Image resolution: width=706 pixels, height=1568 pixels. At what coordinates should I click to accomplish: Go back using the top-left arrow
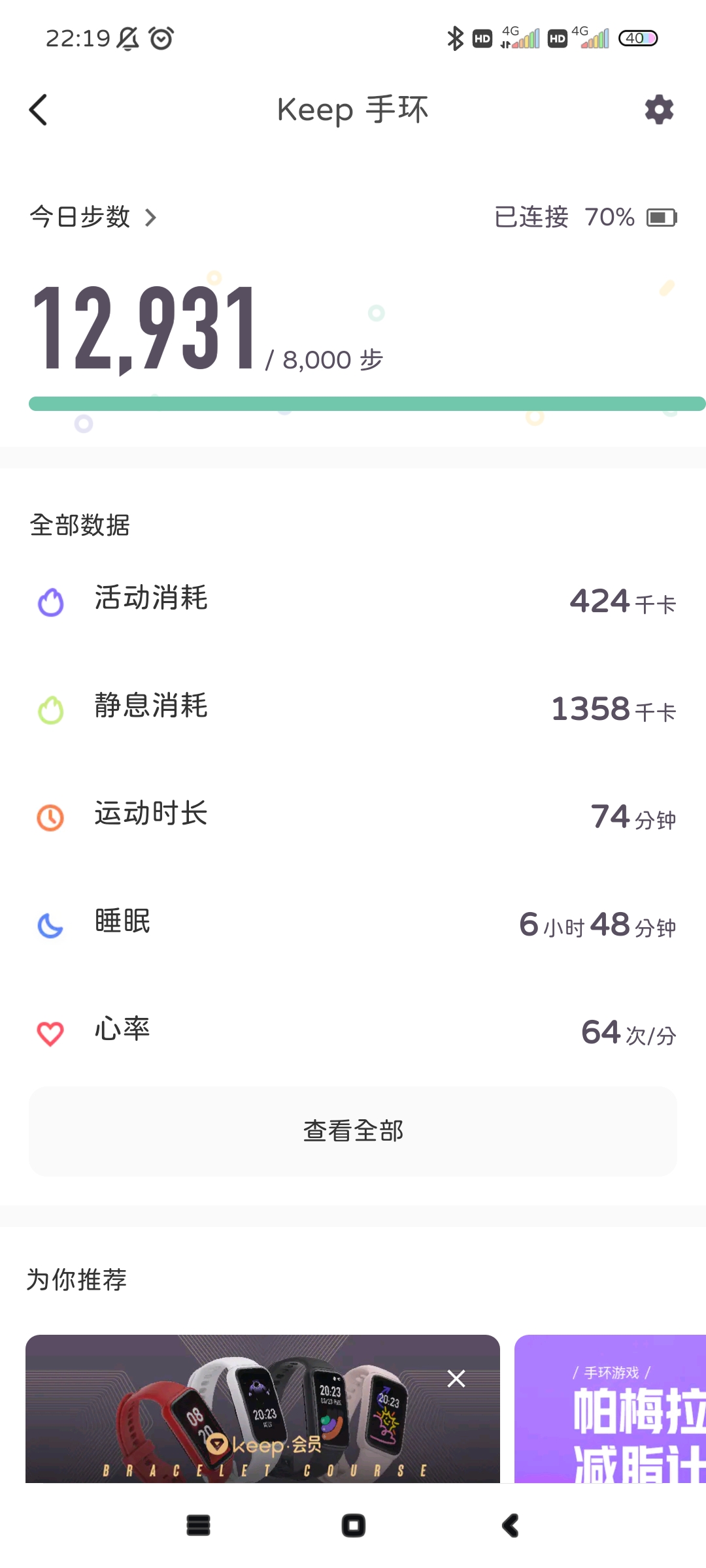pos(39,110)
